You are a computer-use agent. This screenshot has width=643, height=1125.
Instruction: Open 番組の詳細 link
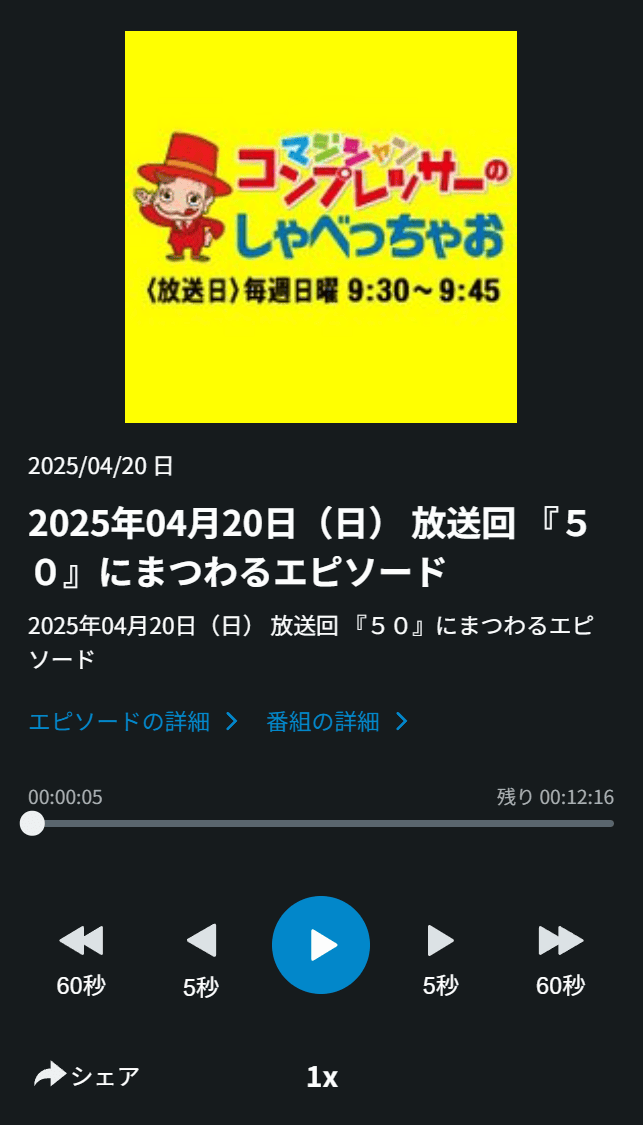(337, 722)
